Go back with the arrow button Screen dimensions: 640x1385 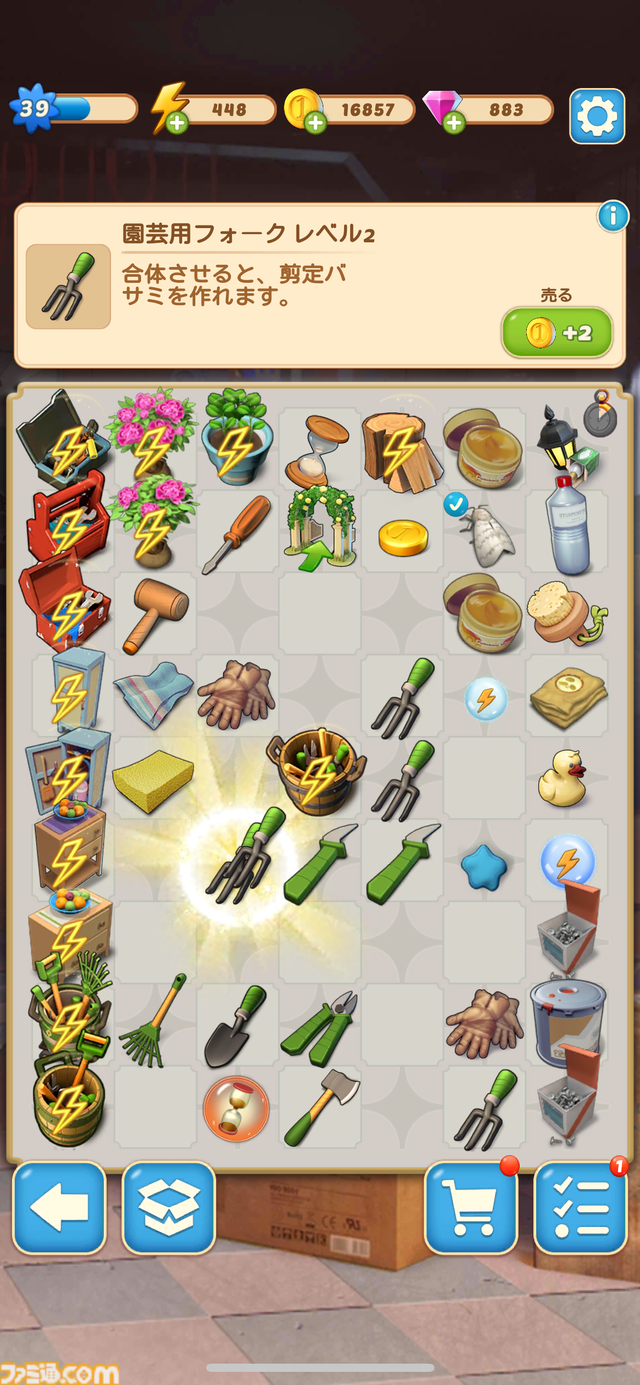[59, 1208]
